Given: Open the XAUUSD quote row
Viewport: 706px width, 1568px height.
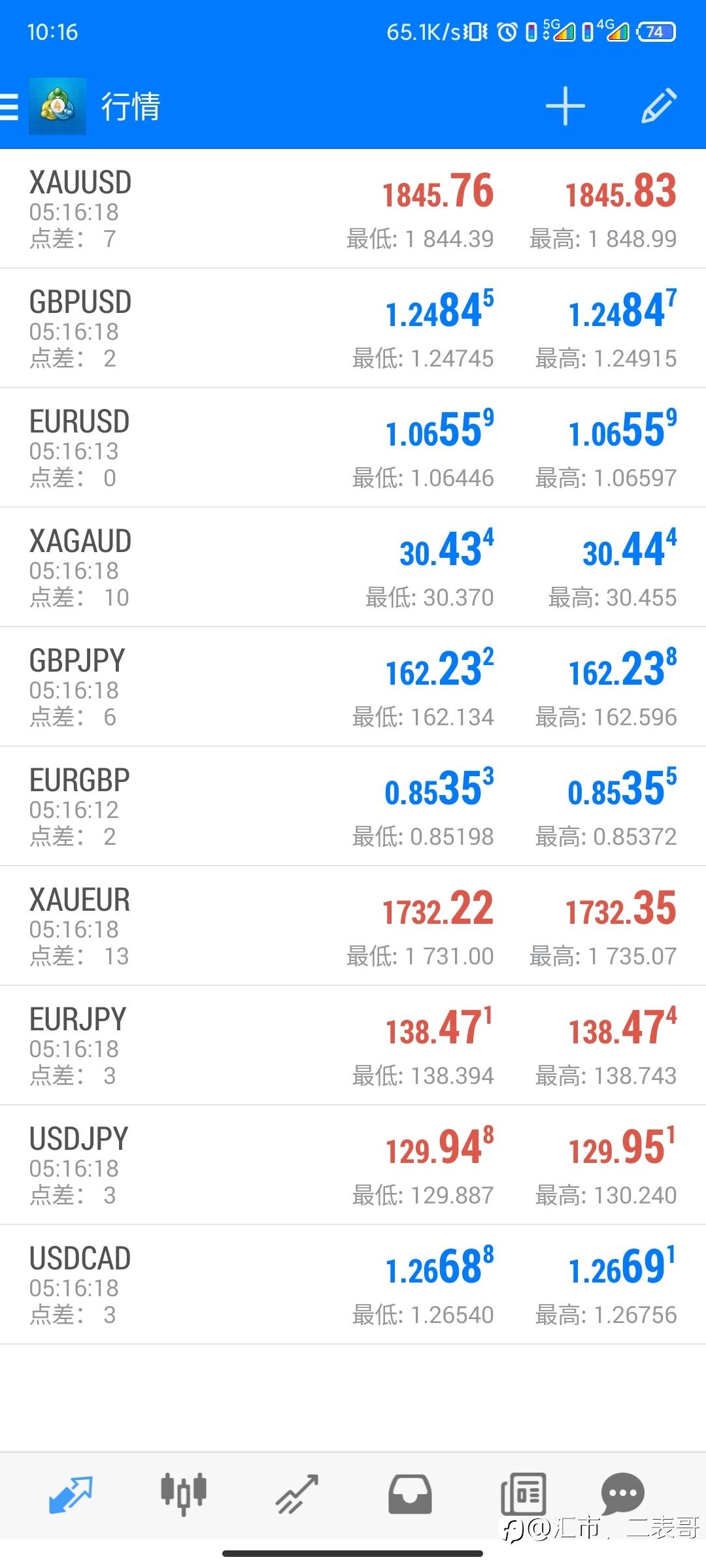Looking at the screenshot, I should (x=353, y=209).
